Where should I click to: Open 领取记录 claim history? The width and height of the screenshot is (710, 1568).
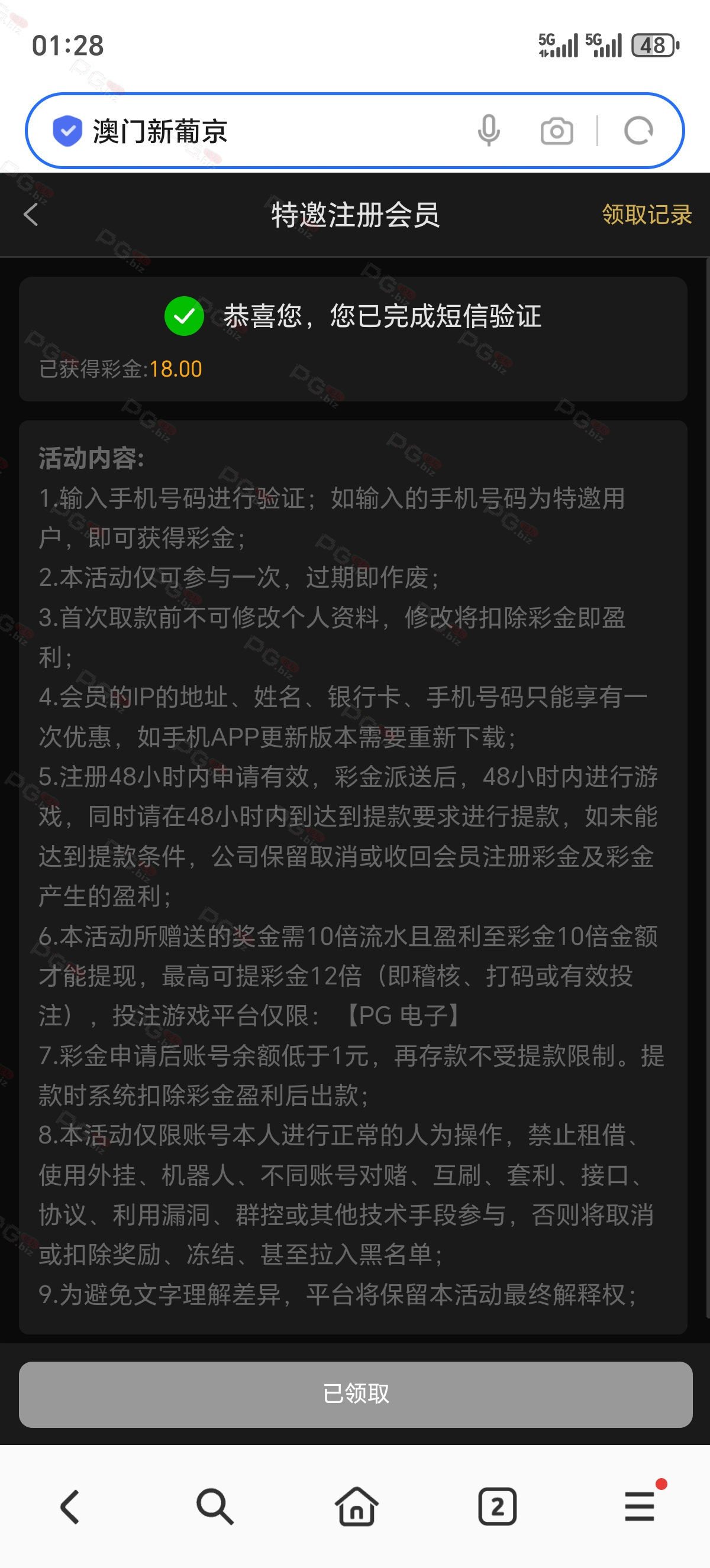[646, 215]
